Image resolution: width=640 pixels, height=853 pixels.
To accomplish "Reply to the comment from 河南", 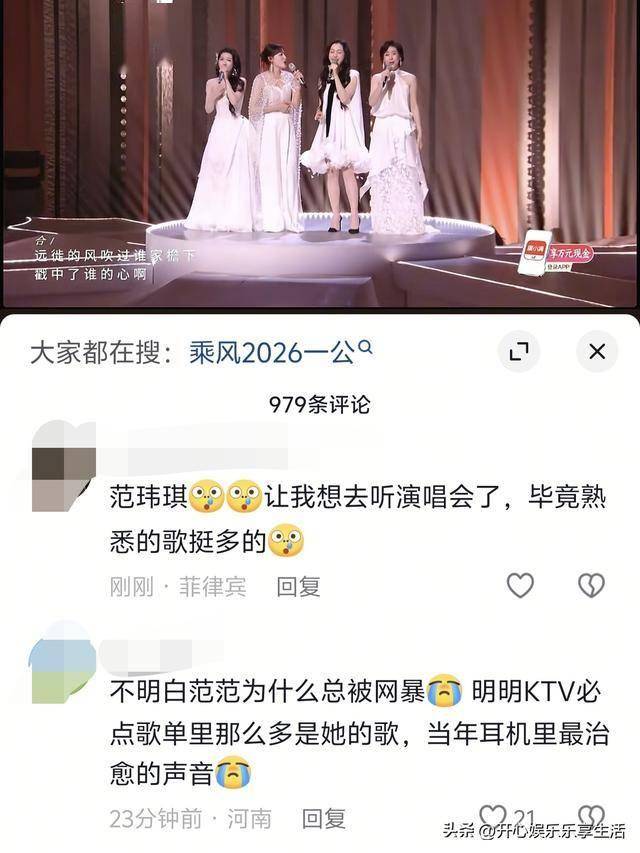I will pyautogui.click(x=323, y=819).
